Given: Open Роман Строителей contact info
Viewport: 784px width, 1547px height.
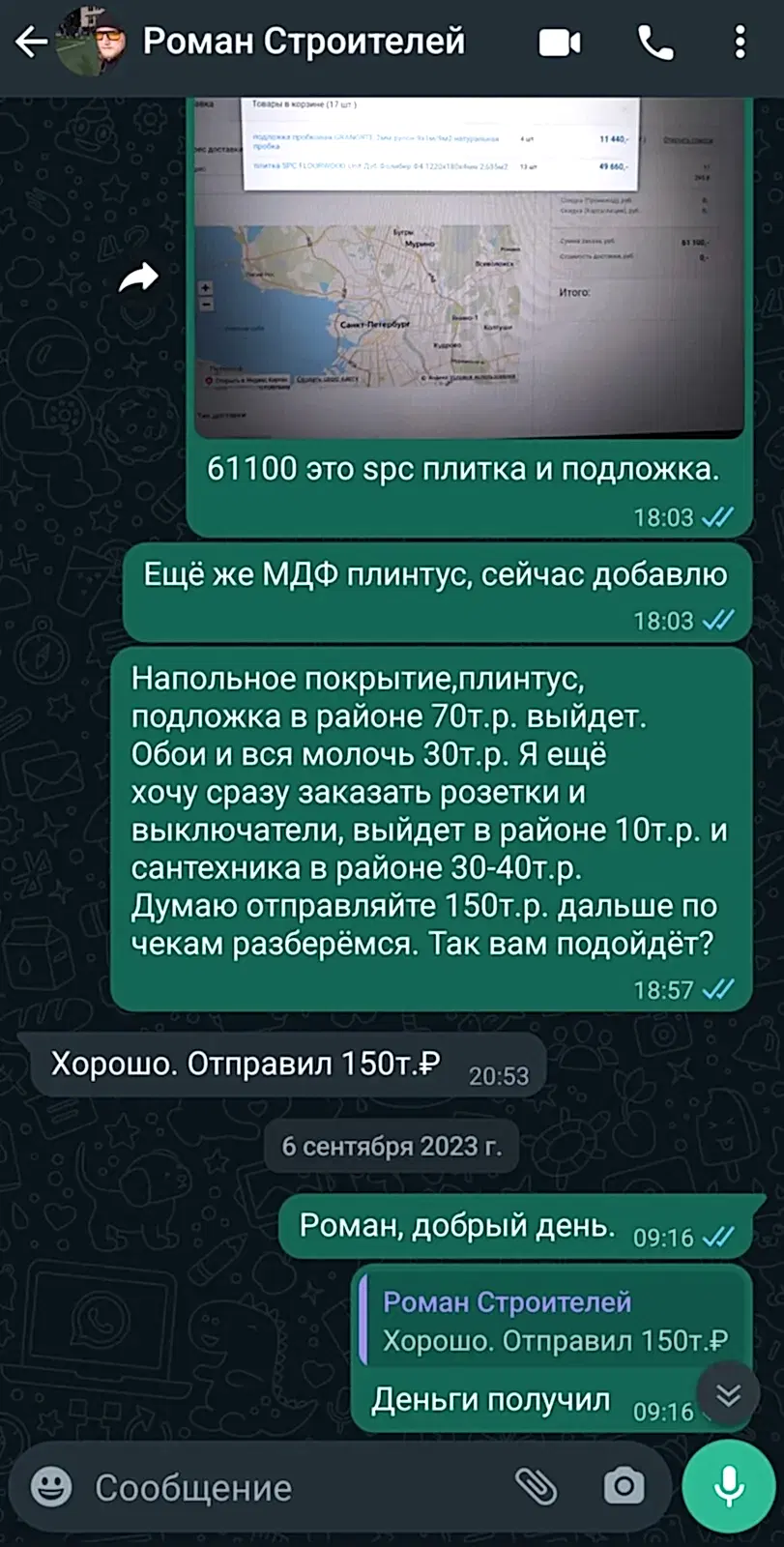Looking at the screenshot, I should [303, 42].
